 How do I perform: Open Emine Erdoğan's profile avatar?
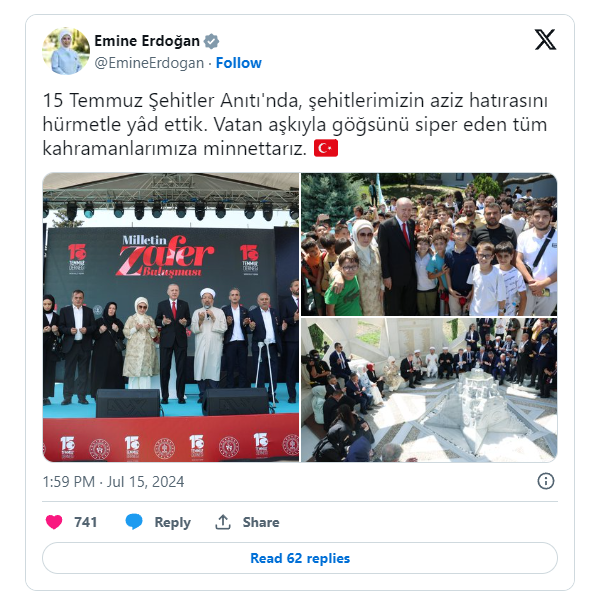[x=66, y=51]
